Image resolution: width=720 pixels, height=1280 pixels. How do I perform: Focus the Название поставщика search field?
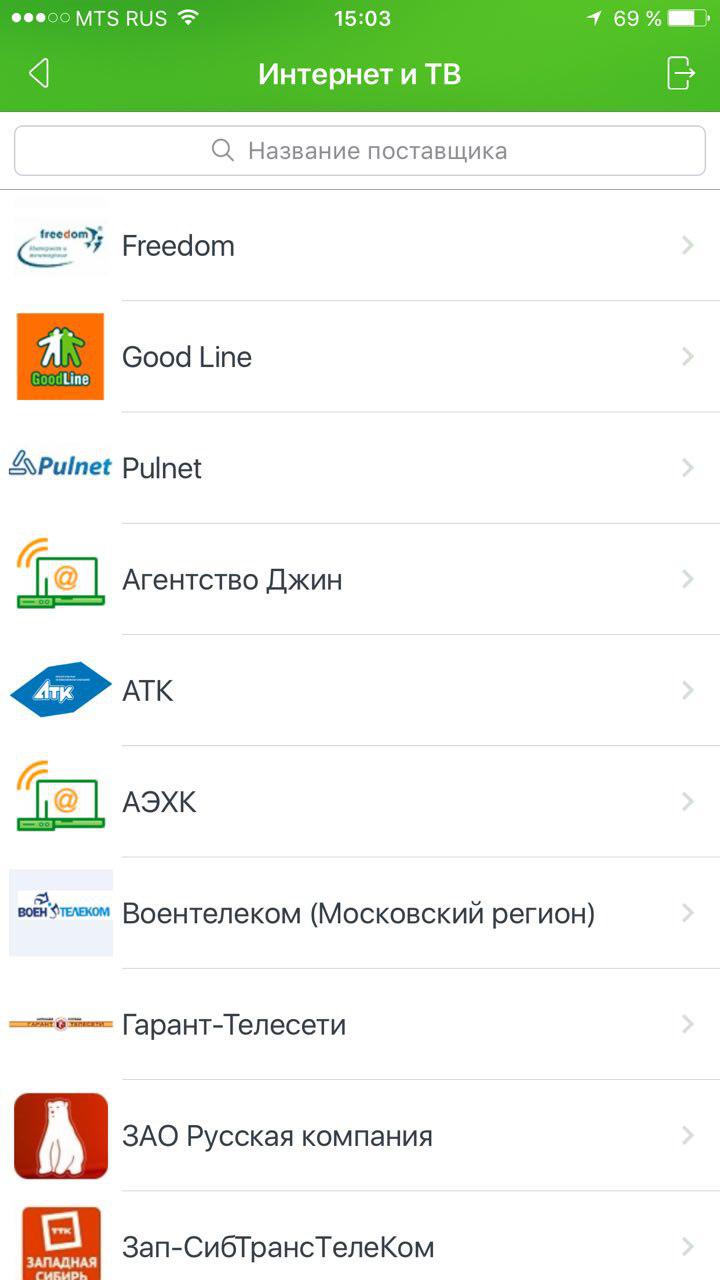pos(360,151)
